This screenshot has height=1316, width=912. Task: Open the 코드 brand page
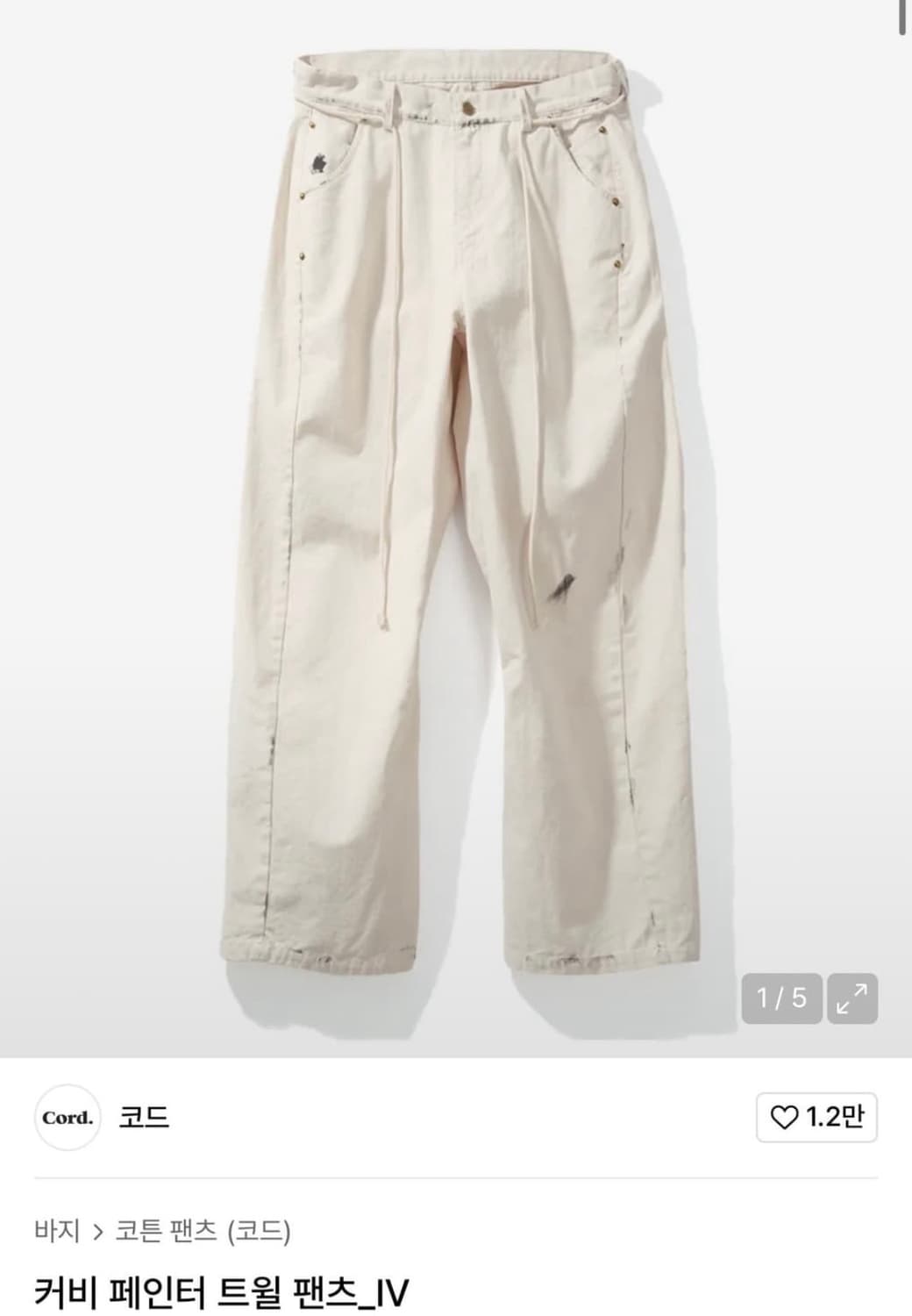(x=145, y=1117)
